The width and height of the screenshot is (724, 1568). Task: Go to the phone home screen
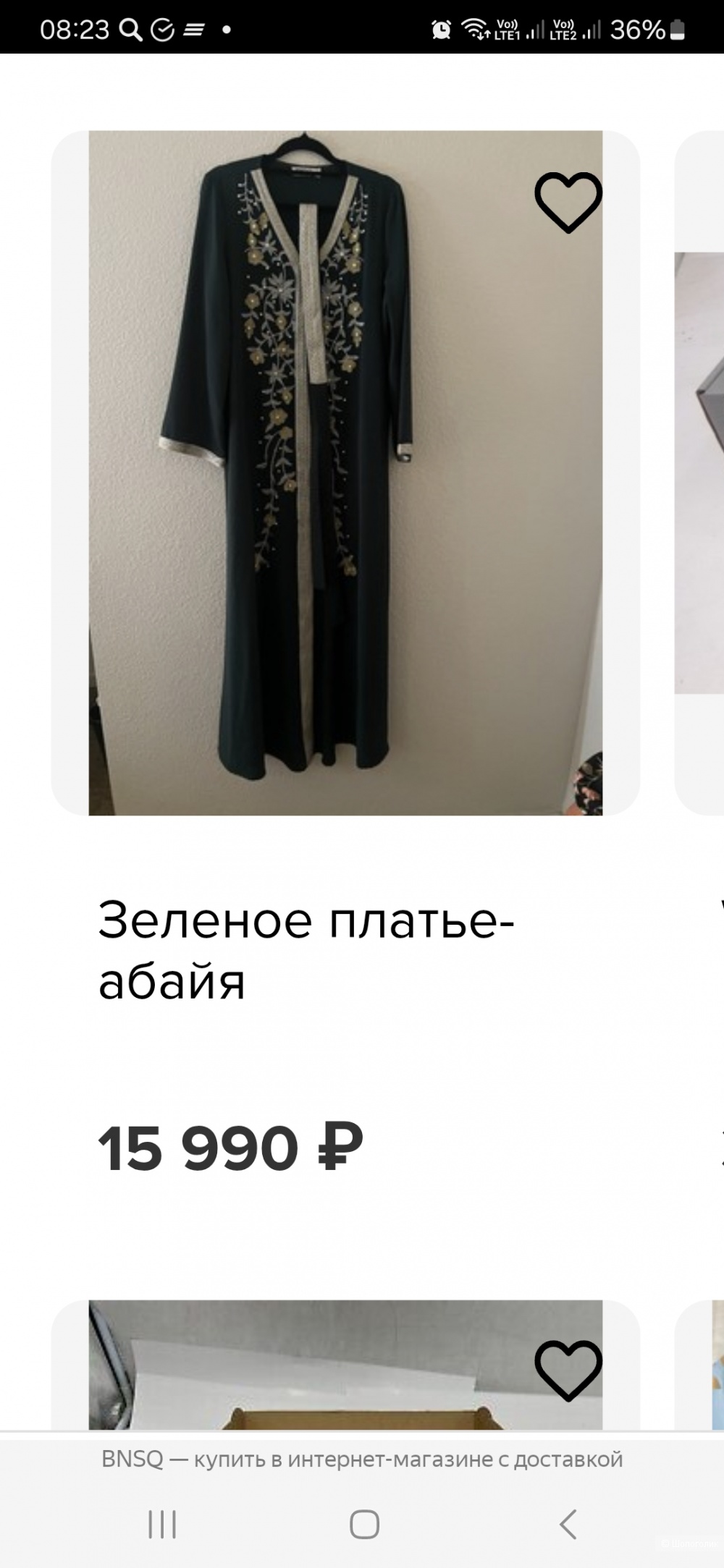[x=364, y=1524]
